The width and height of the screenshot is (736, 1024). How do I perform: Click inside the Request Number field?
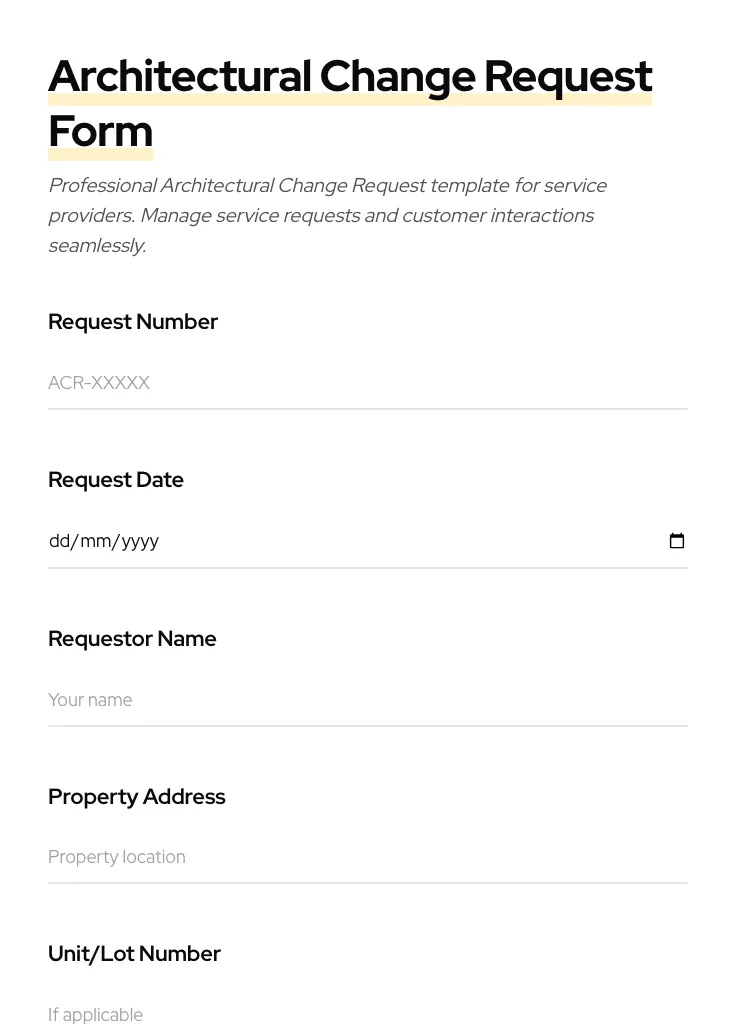coord(300,383)
